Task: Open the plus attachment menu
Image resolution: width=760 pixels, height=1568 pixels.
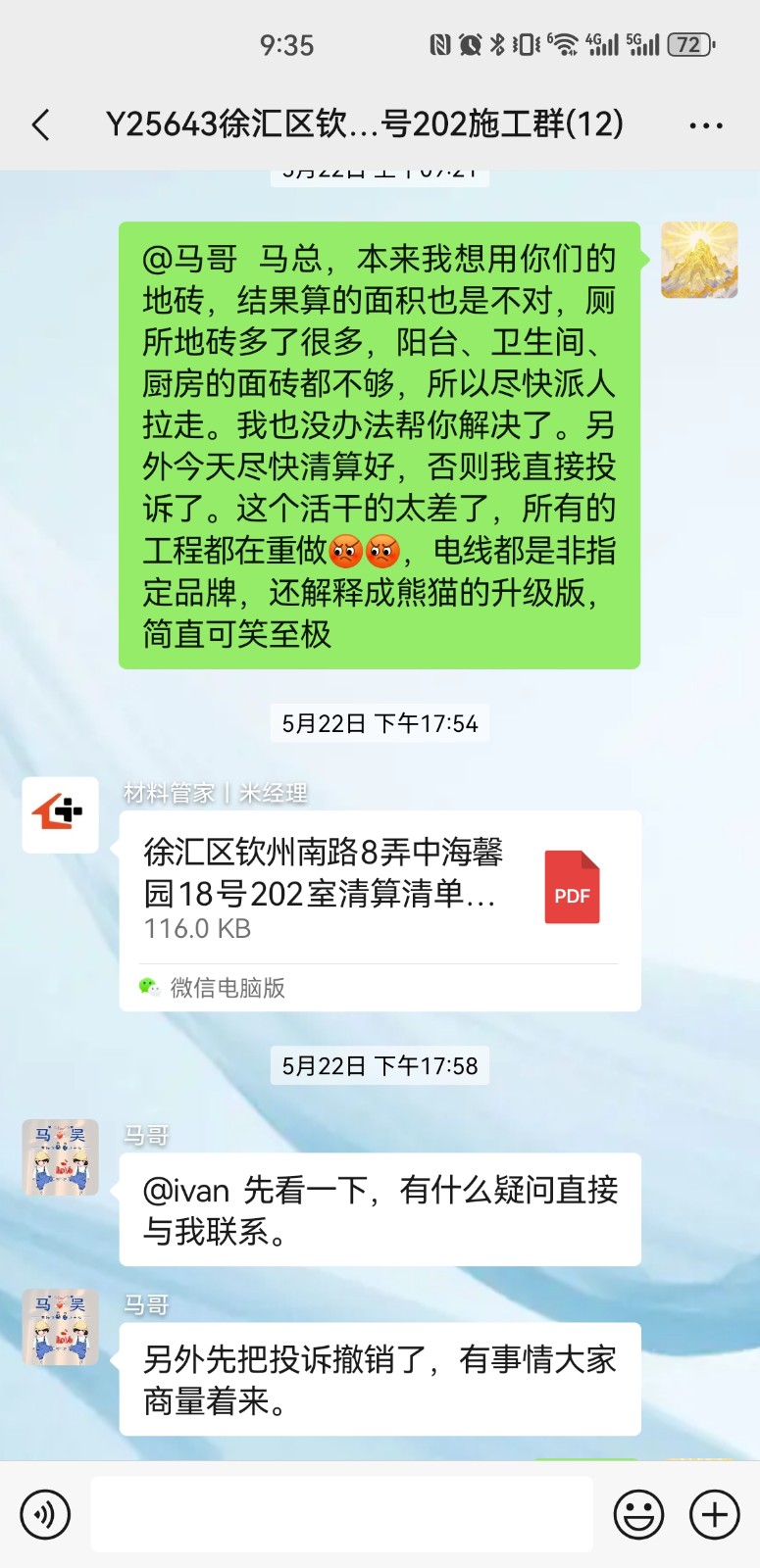Action: click(x=715, y=1514)
